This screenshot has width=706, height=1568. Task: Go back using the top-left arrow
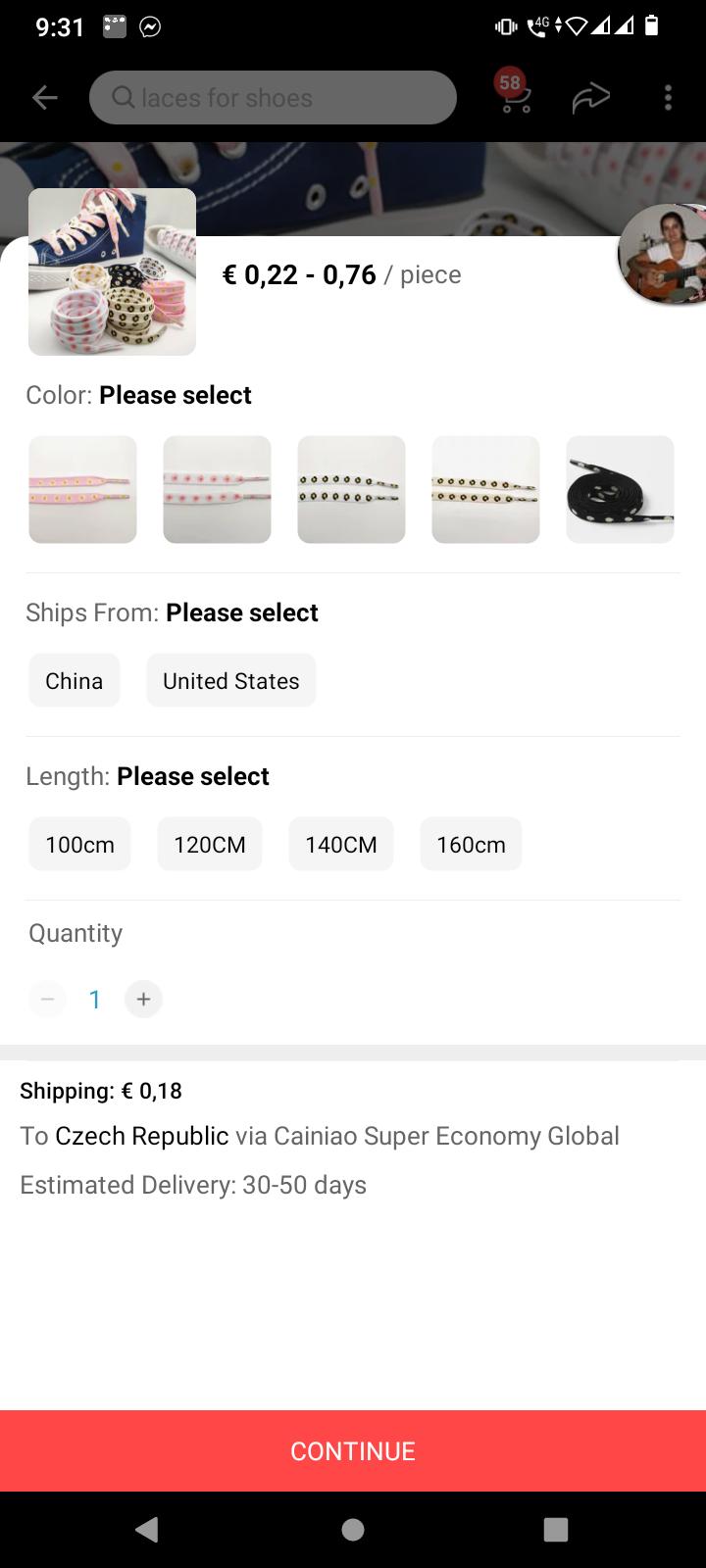pos(45,98)
